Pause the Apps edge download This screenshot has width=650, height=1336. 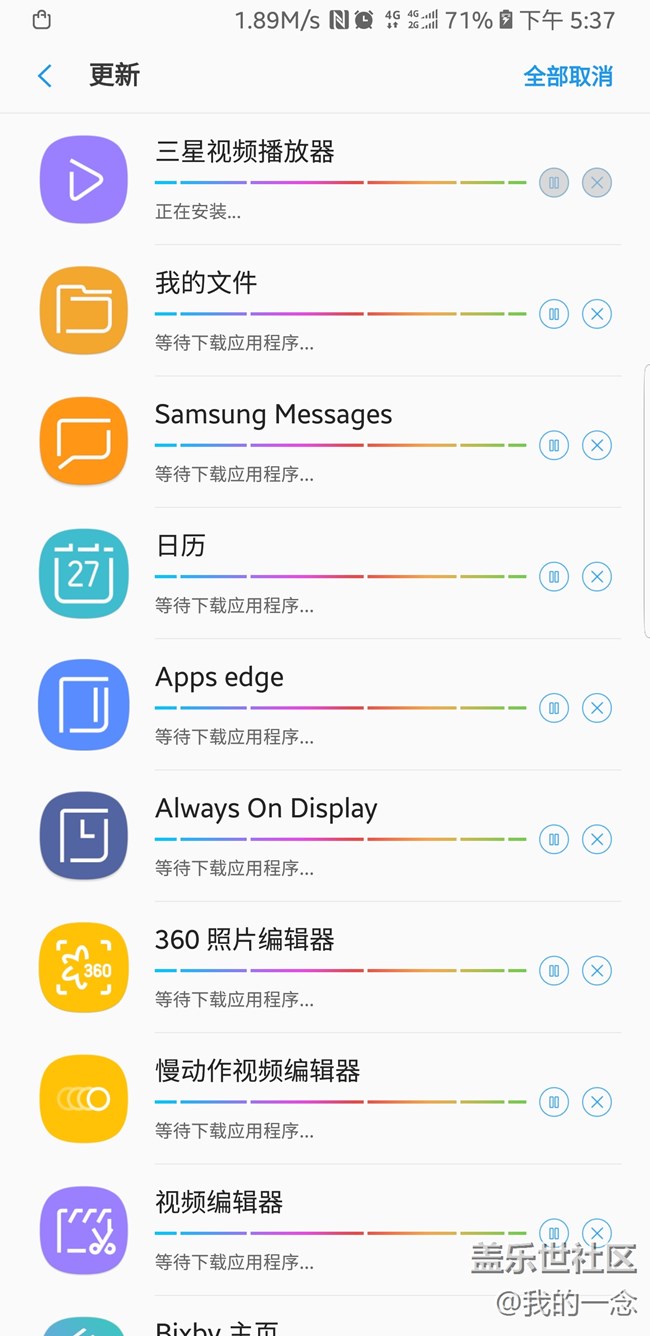(554, 708)
